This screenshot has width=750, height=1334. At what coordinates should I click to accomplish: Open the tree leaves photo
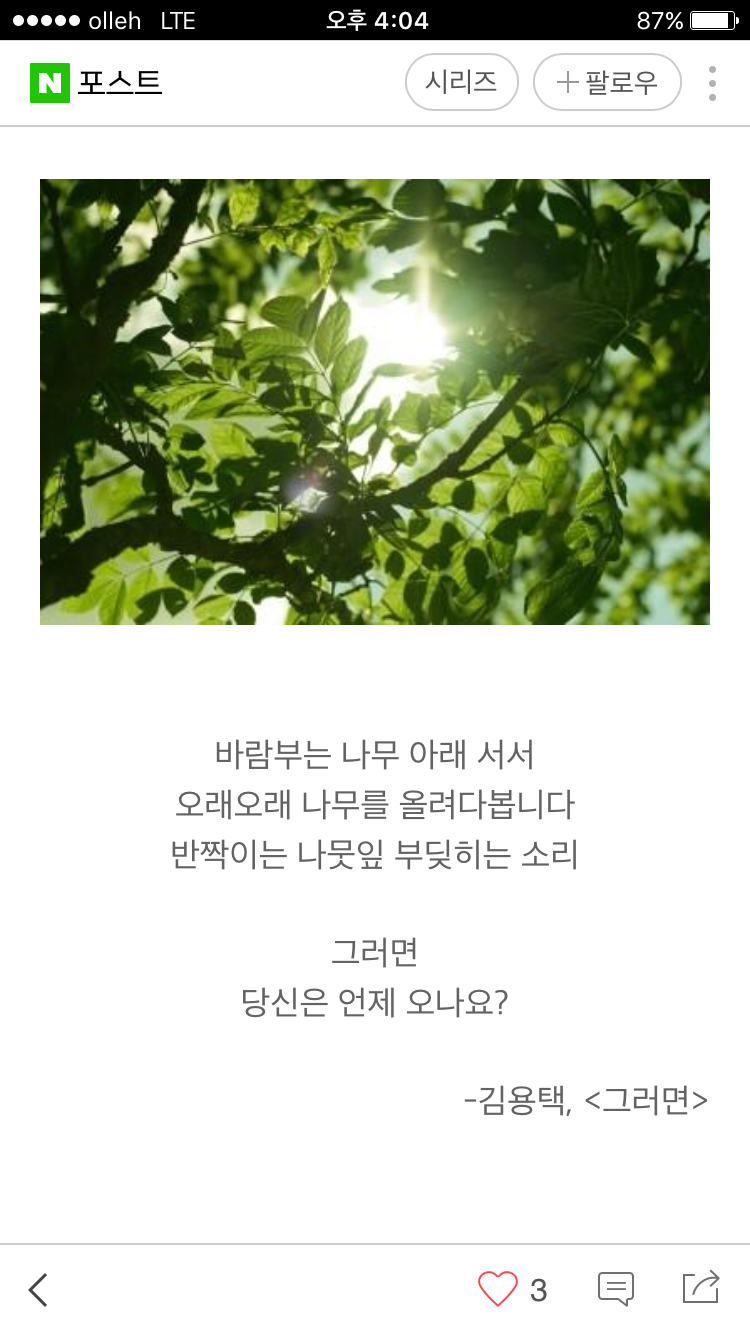coord(375,402)
